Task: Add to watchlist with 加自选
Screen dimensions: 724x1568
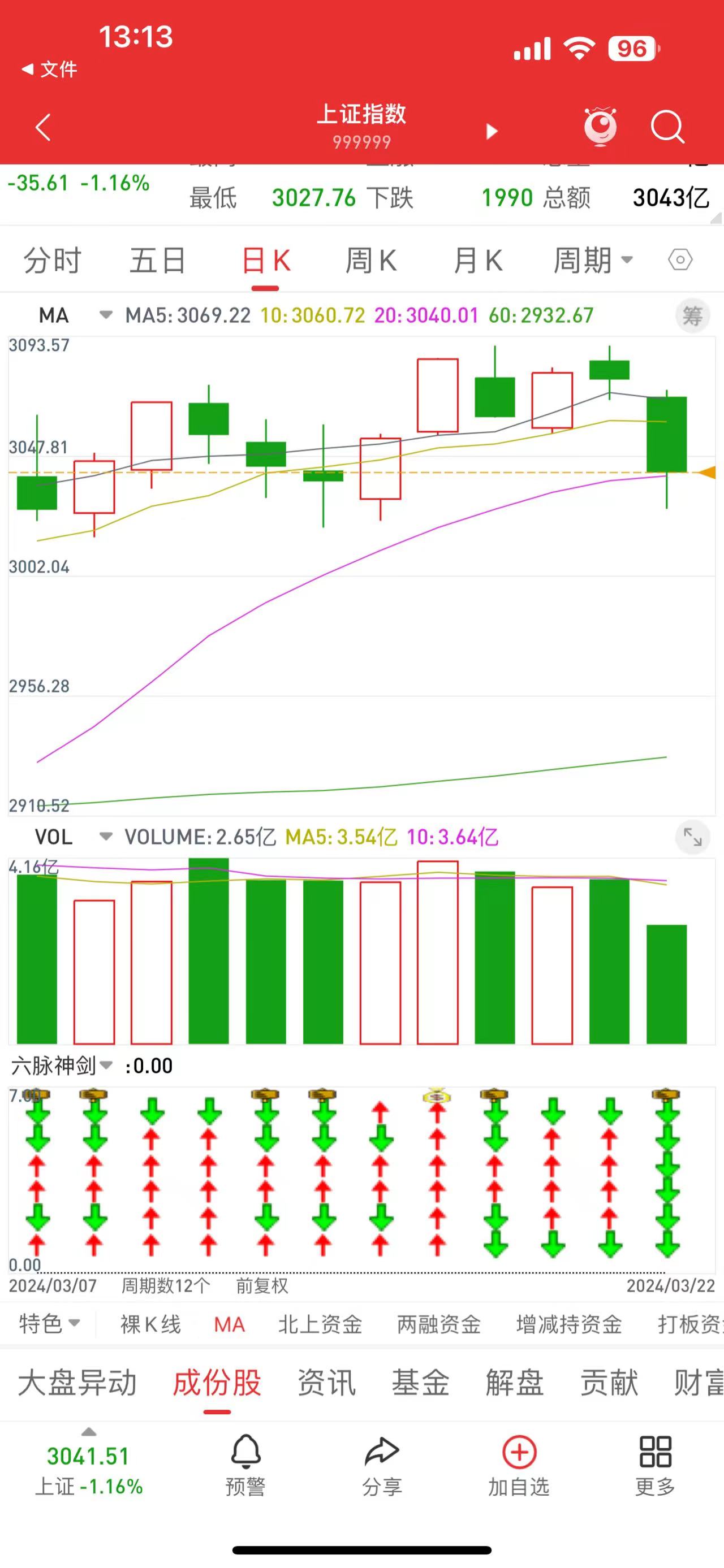Action: (519, 1463)
